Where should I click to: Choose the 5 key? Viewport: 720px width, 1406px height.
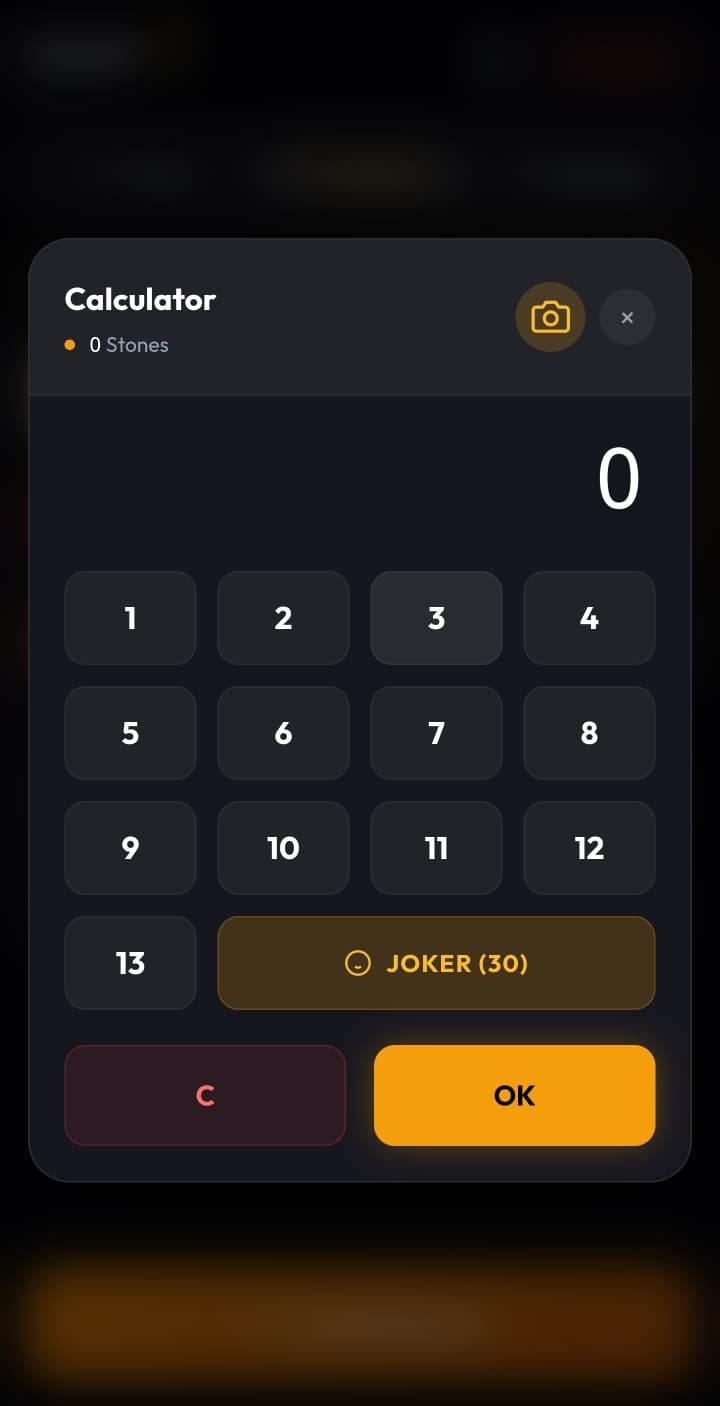(130, 733)
